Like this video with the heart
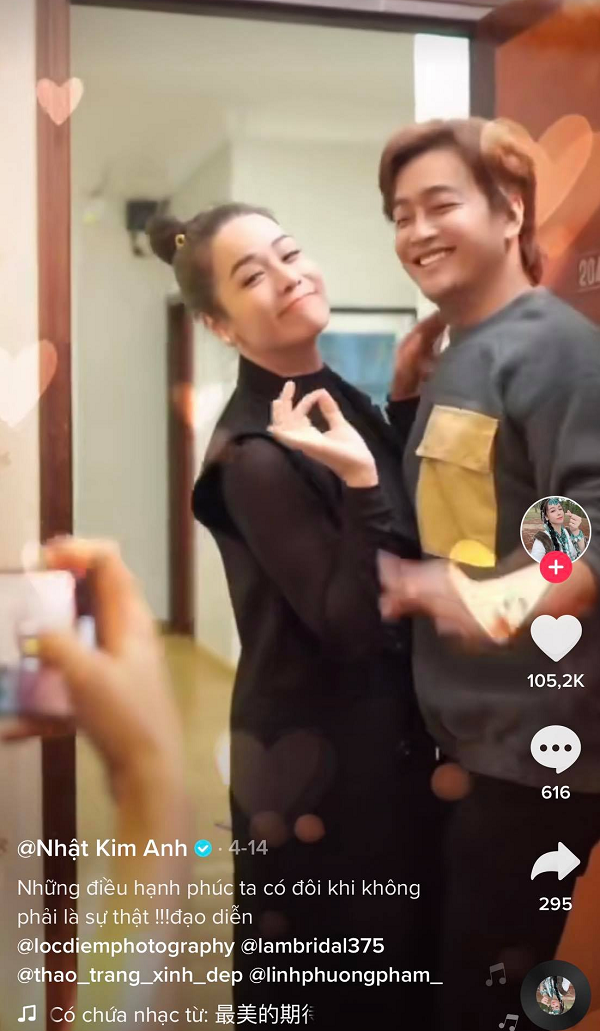The image size is (600, 1031). point(556,638)
